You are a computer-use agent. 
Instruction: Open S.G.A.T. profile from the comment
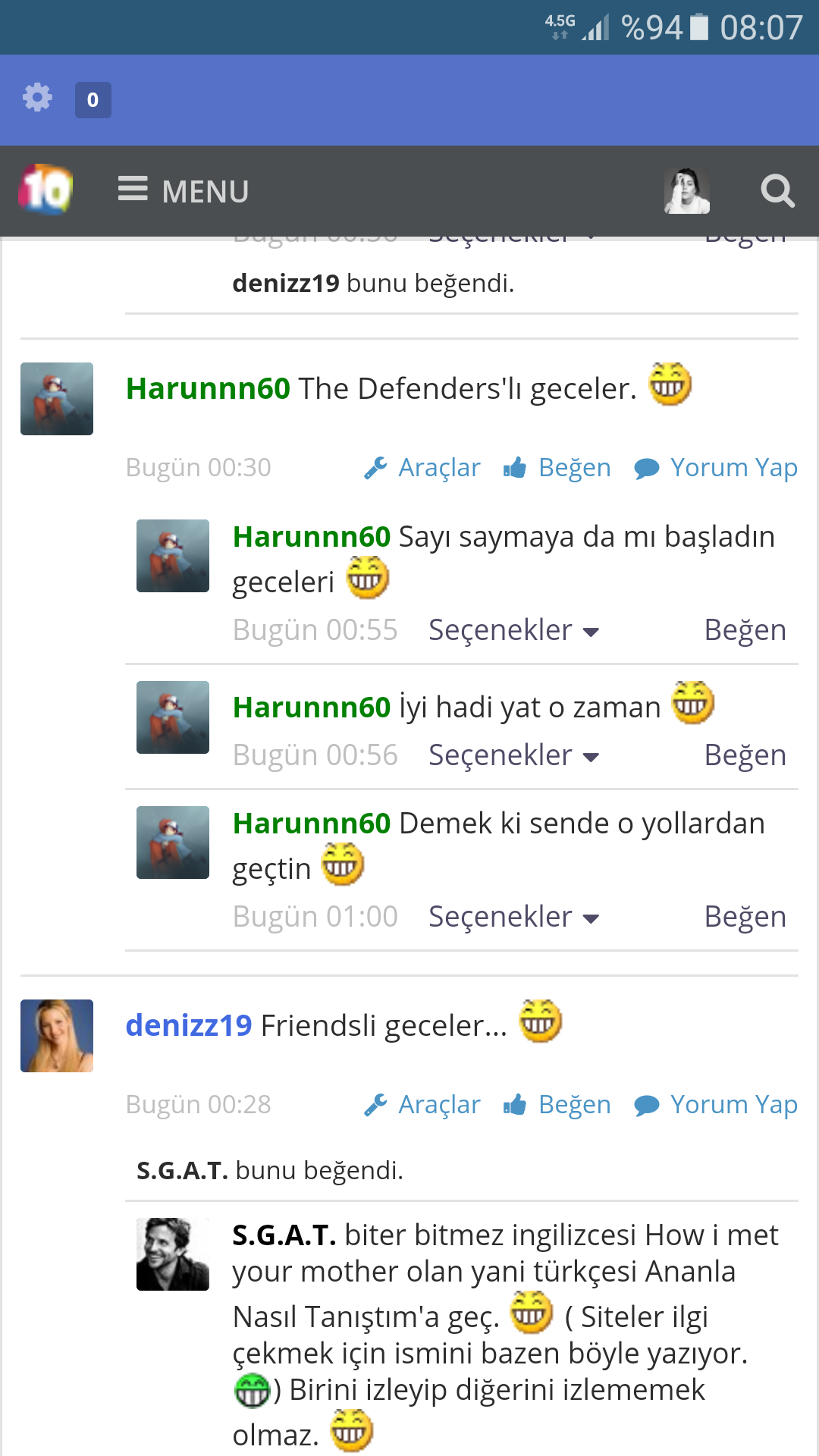point(284,1235)
